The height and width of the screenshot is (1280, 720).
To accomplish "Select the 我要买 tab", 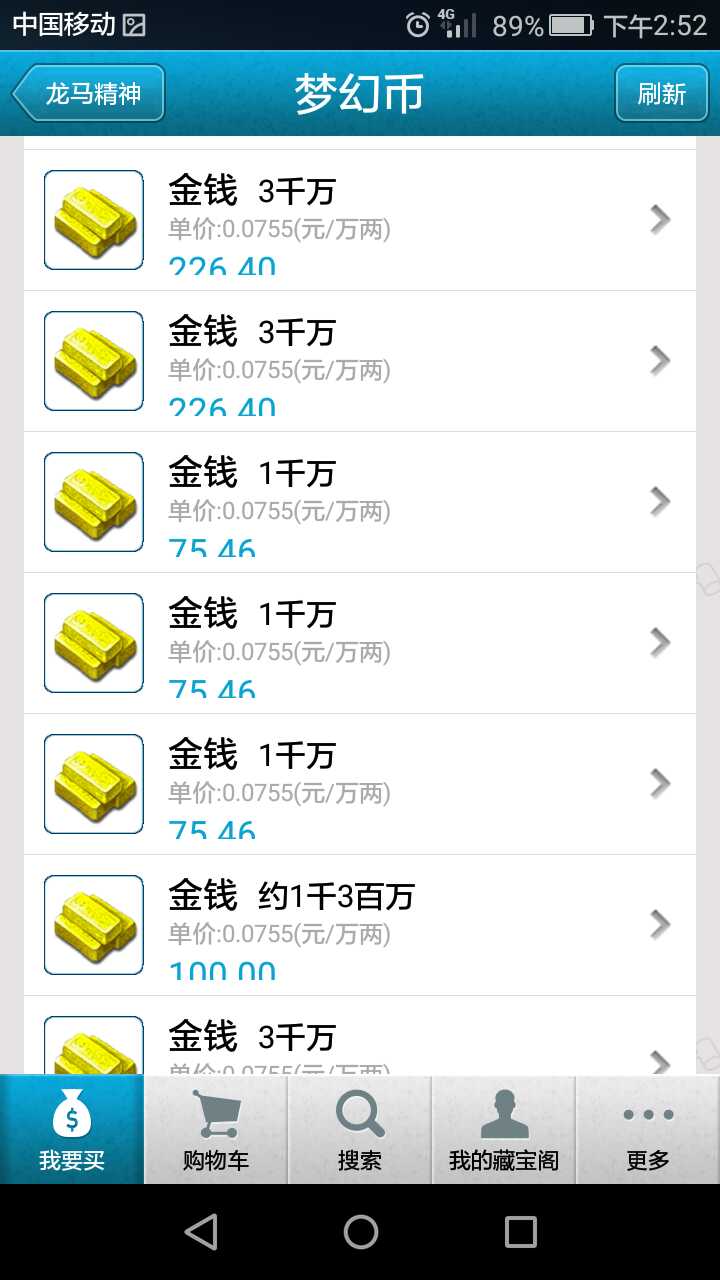I will pos(72,1130).
